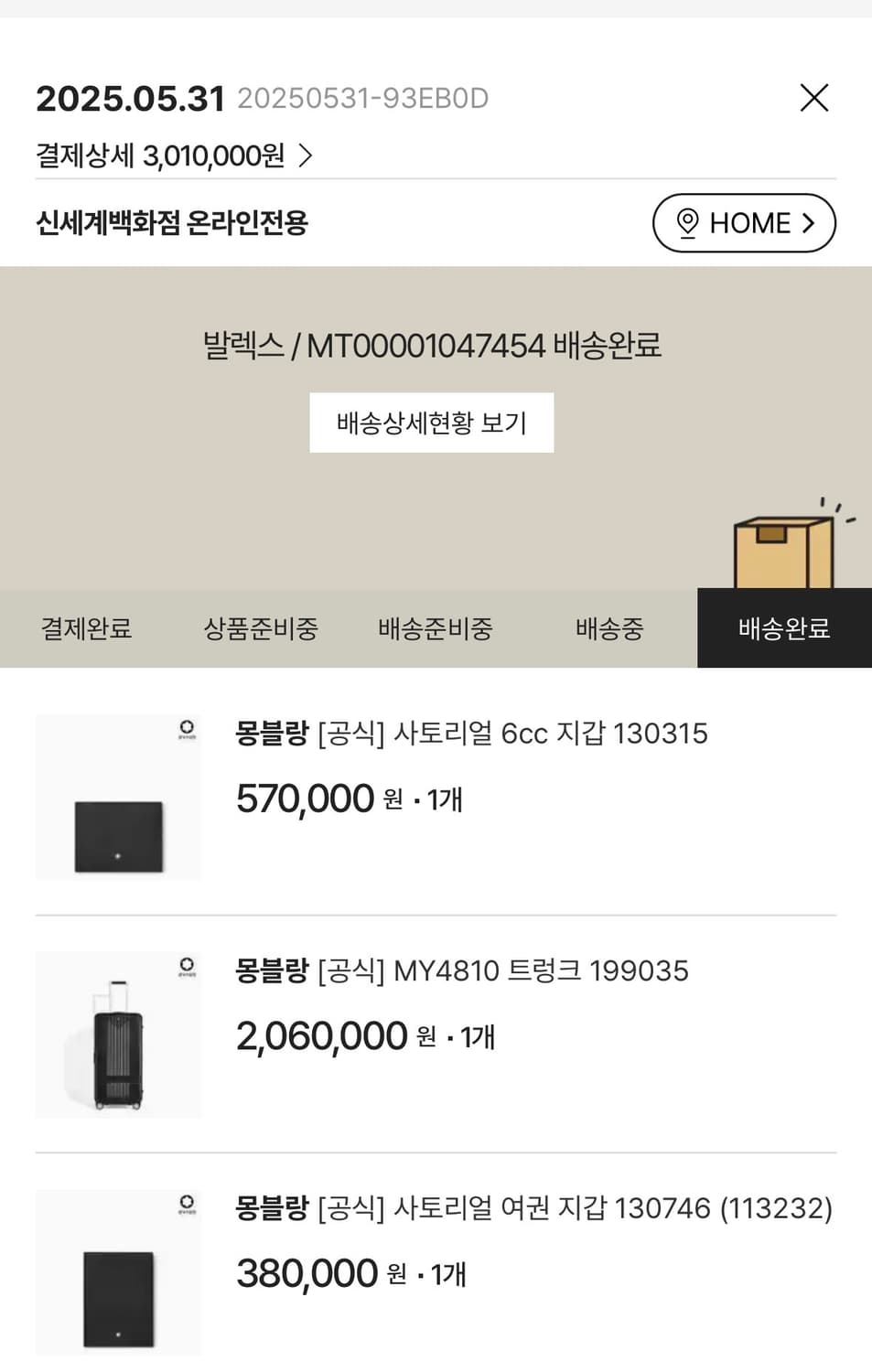872x1372 pixels.
Task: Click the right arrow icon in HOME button
Action: (808, 222)
